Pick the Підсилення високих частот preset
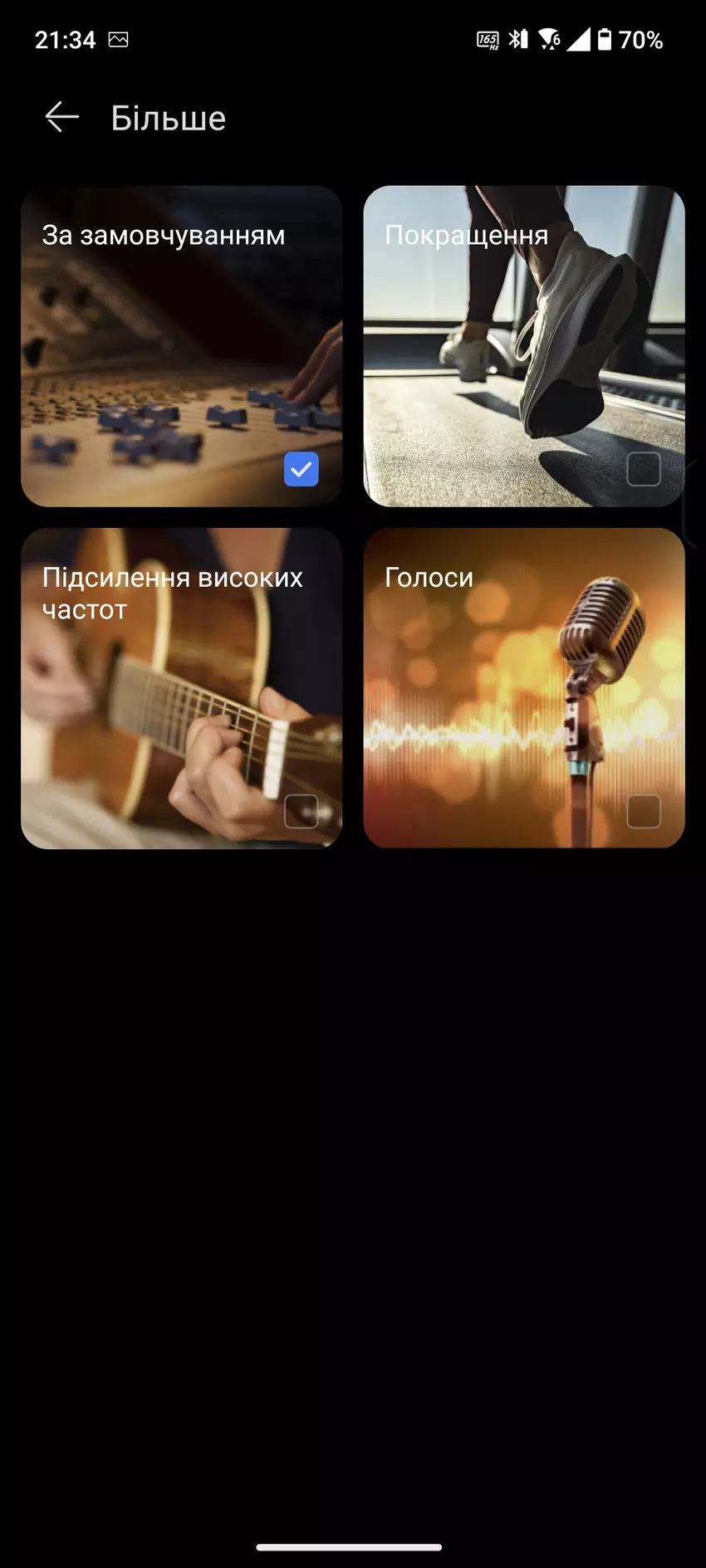This screenshot has width=706, height=1568. pos(181,688)
